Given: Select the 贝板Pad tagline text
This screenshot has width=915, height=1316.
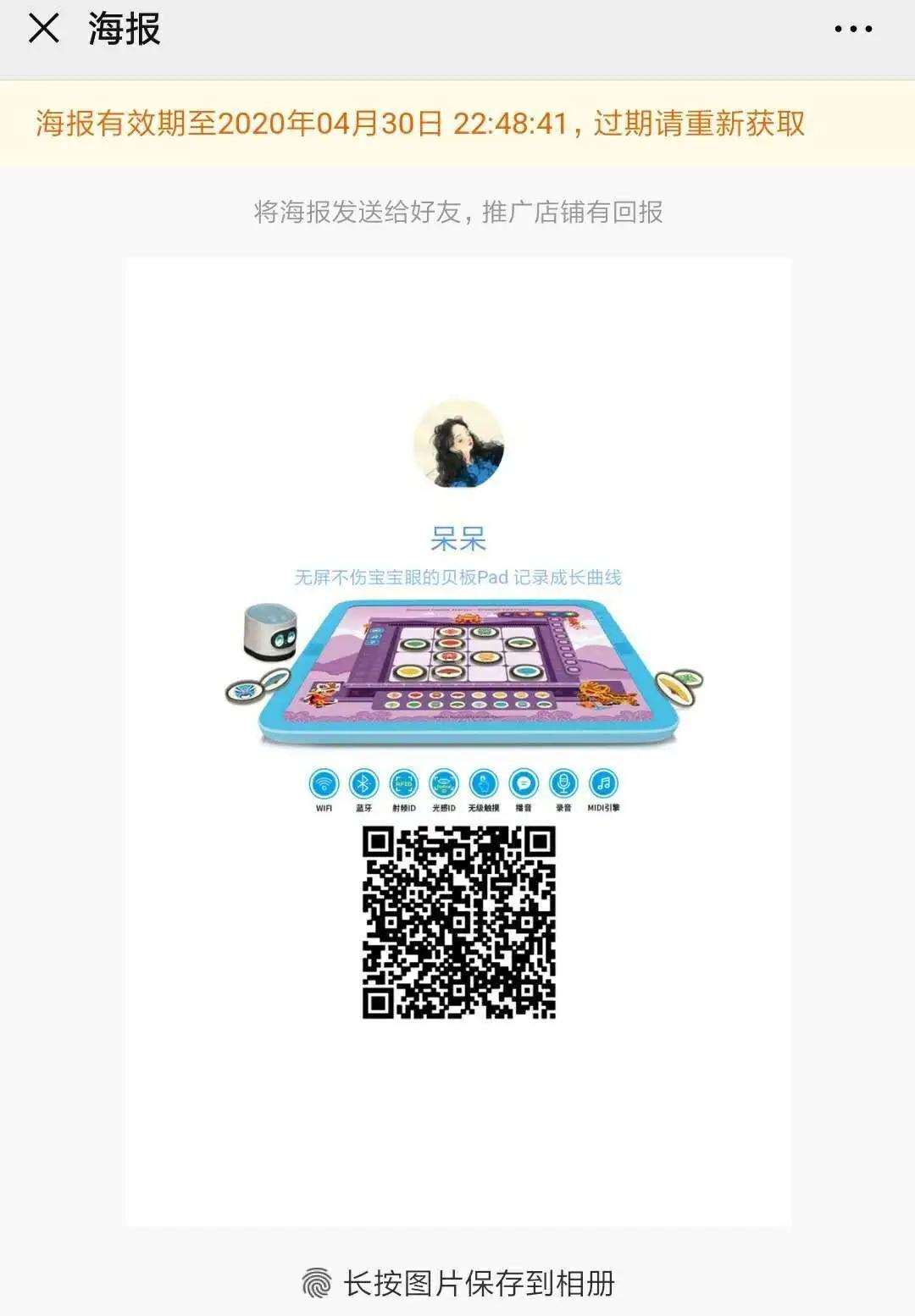Looking at the screenshot, I should pos(462,576).
